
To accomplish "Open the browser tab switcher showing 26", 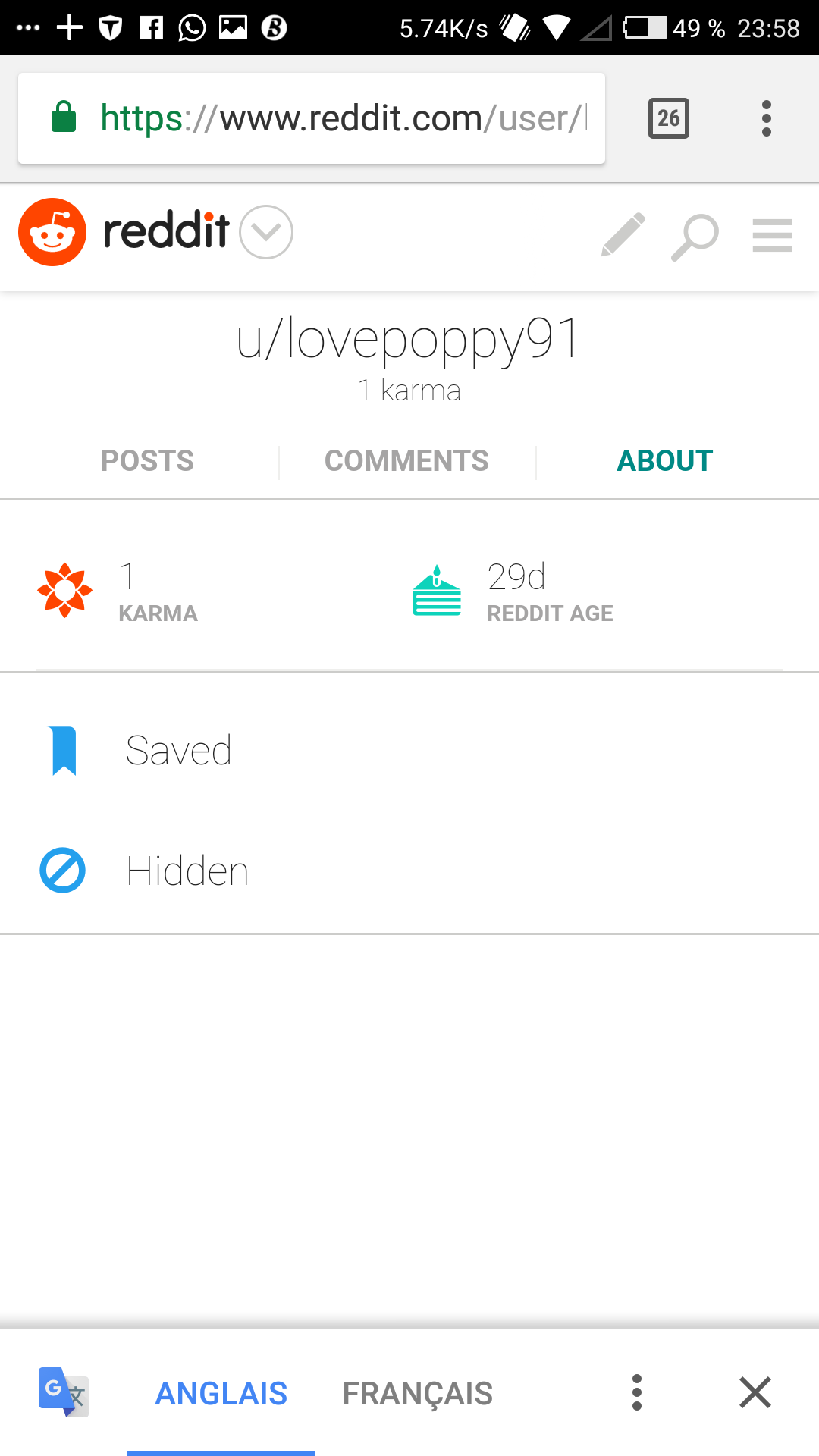I will 669,118.
